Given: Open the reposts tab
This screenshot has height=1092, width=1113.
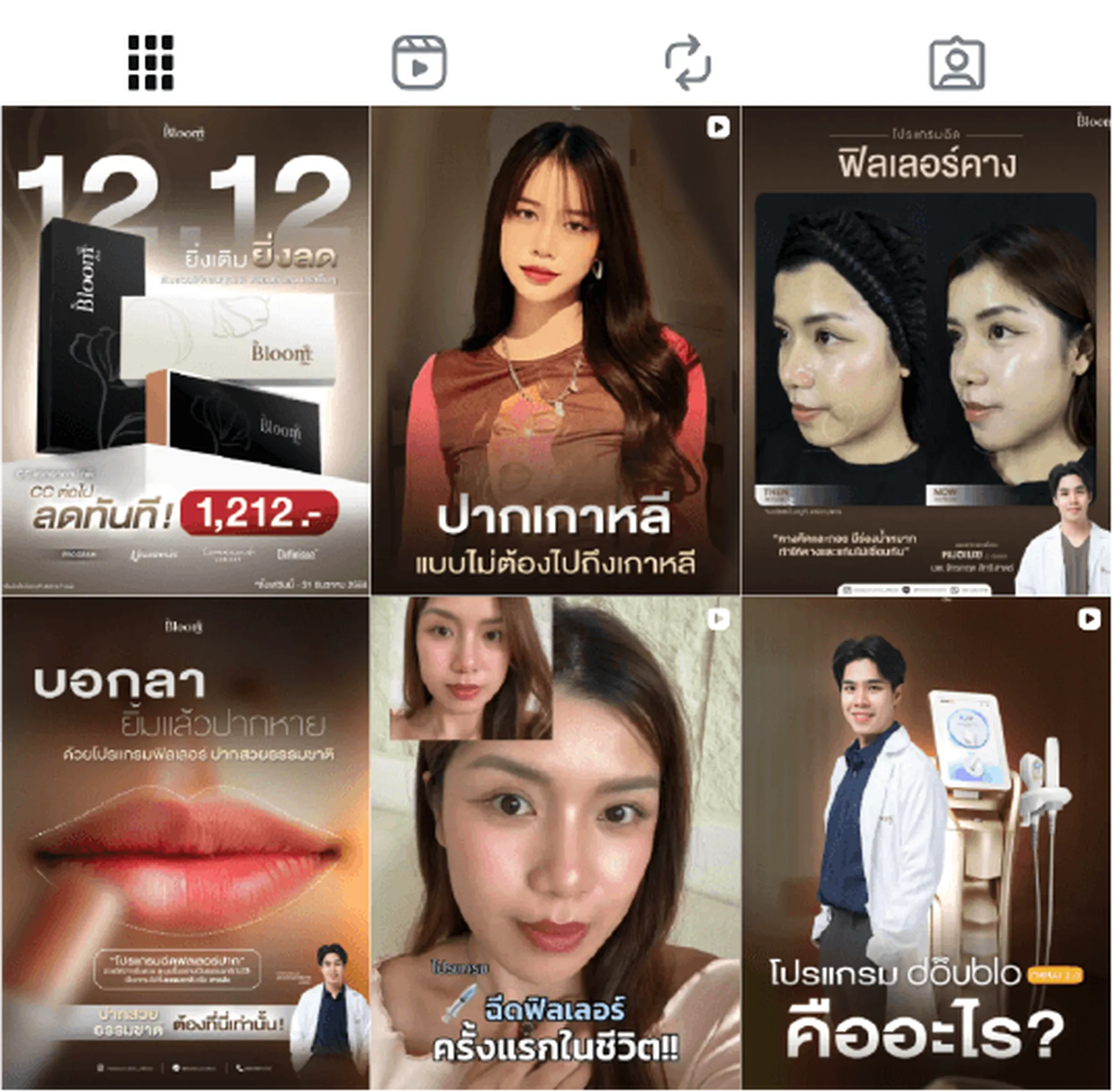Looking at the screenshot, I should 688,63.
